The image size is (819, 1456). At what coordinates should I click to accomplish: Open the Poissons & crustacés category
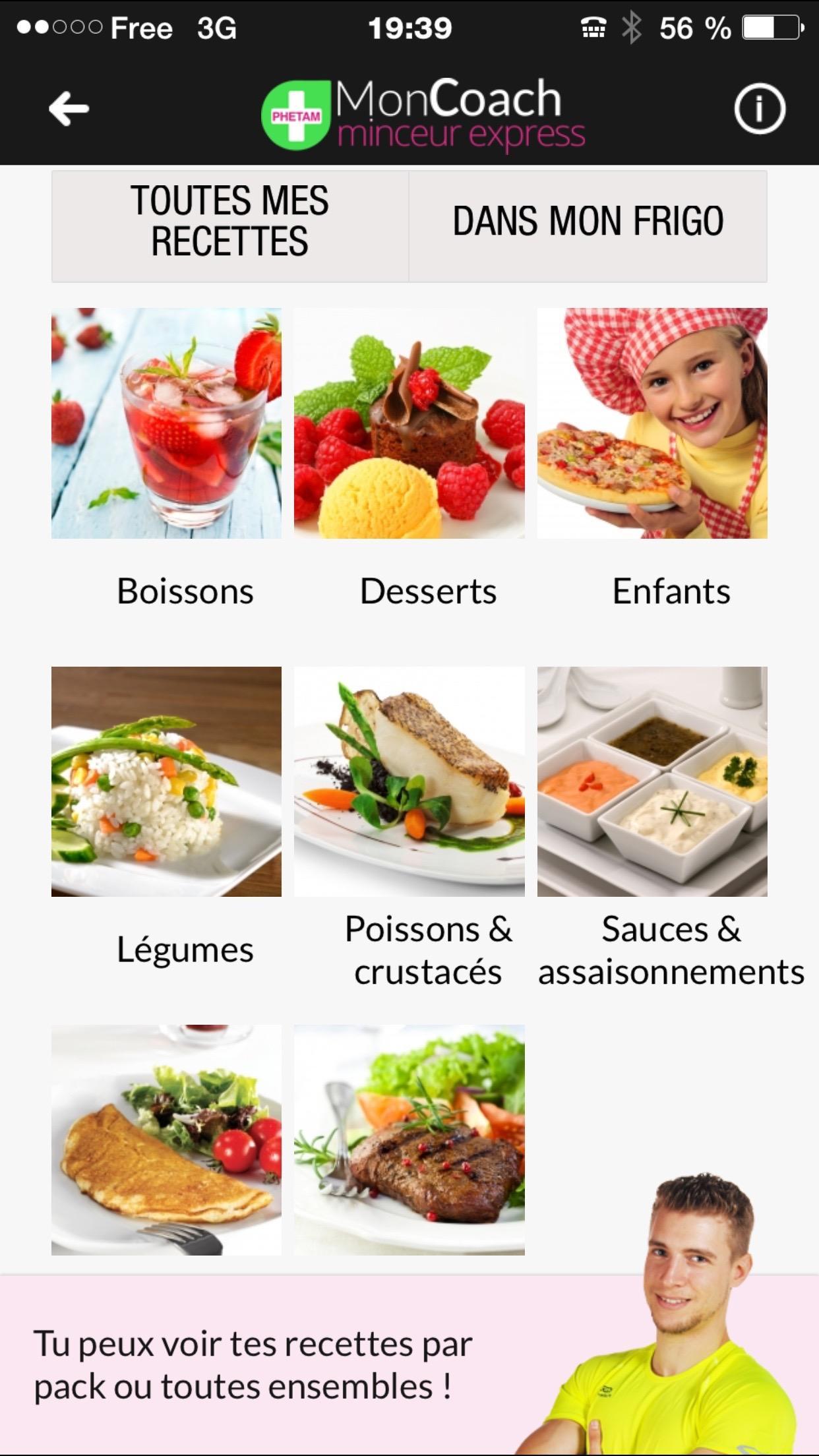point(409,781)
